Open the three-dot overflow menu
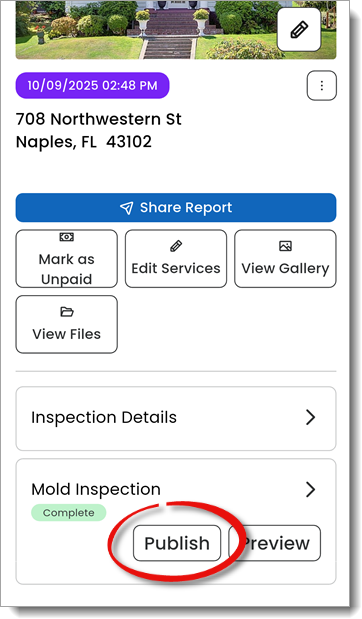The height and width of the screenshot is (619, 362). click(322, 85)
